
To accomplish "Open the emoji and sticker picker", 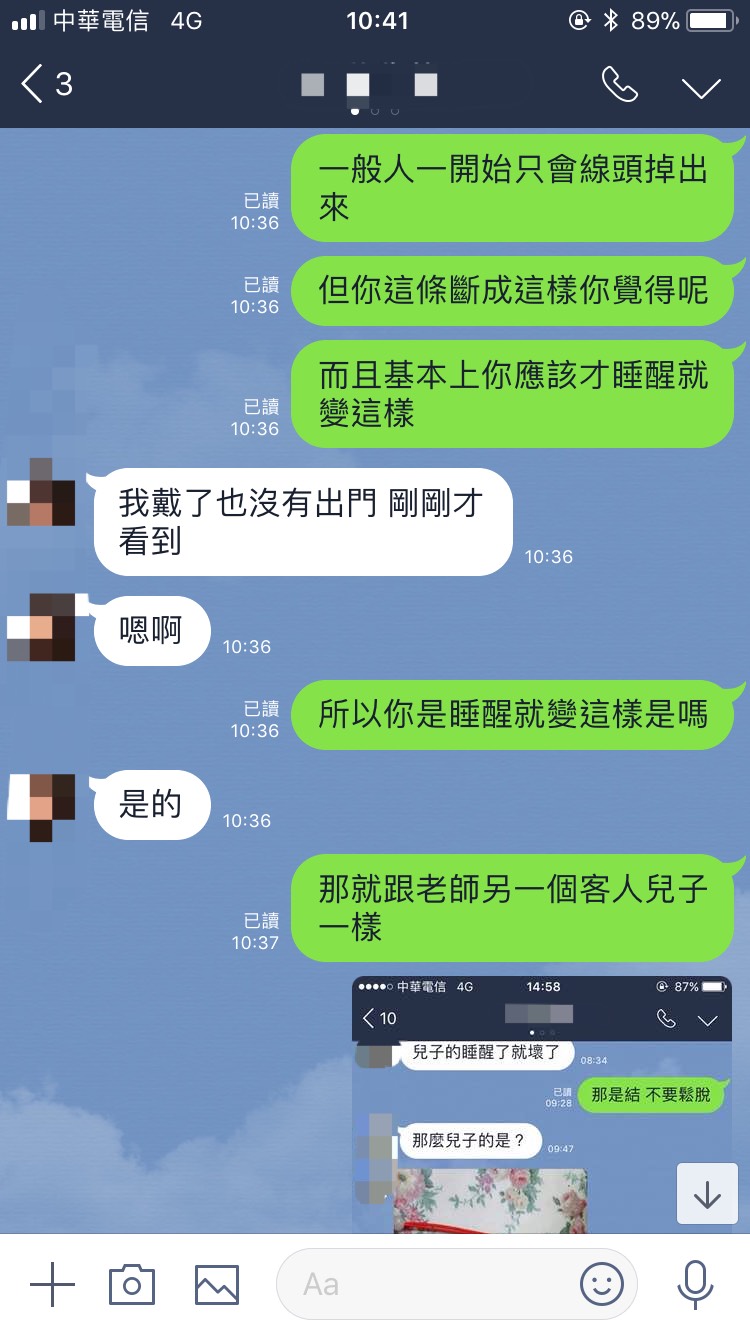I will 602,1283.
